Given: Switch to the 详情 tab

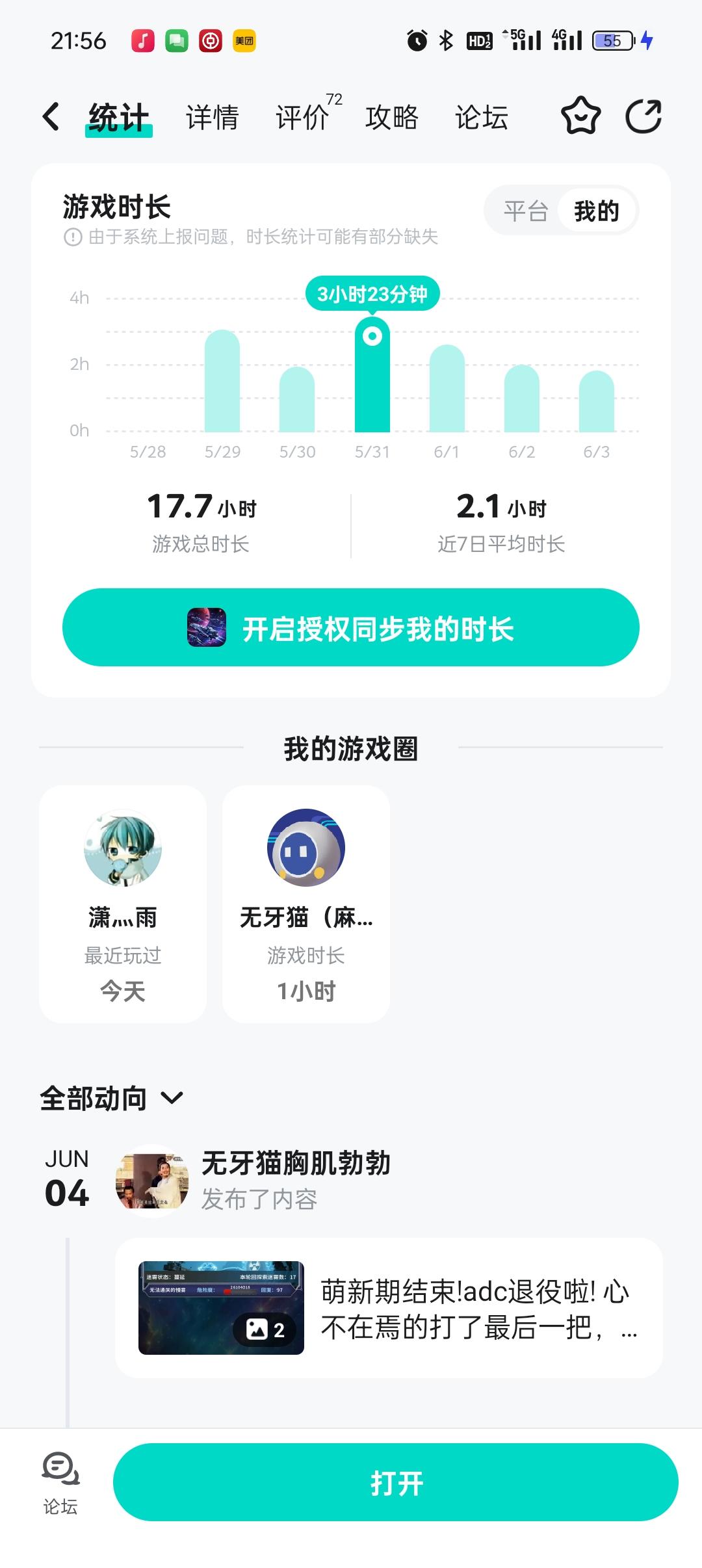Looking at the screenshot, I should coord(212,118).
